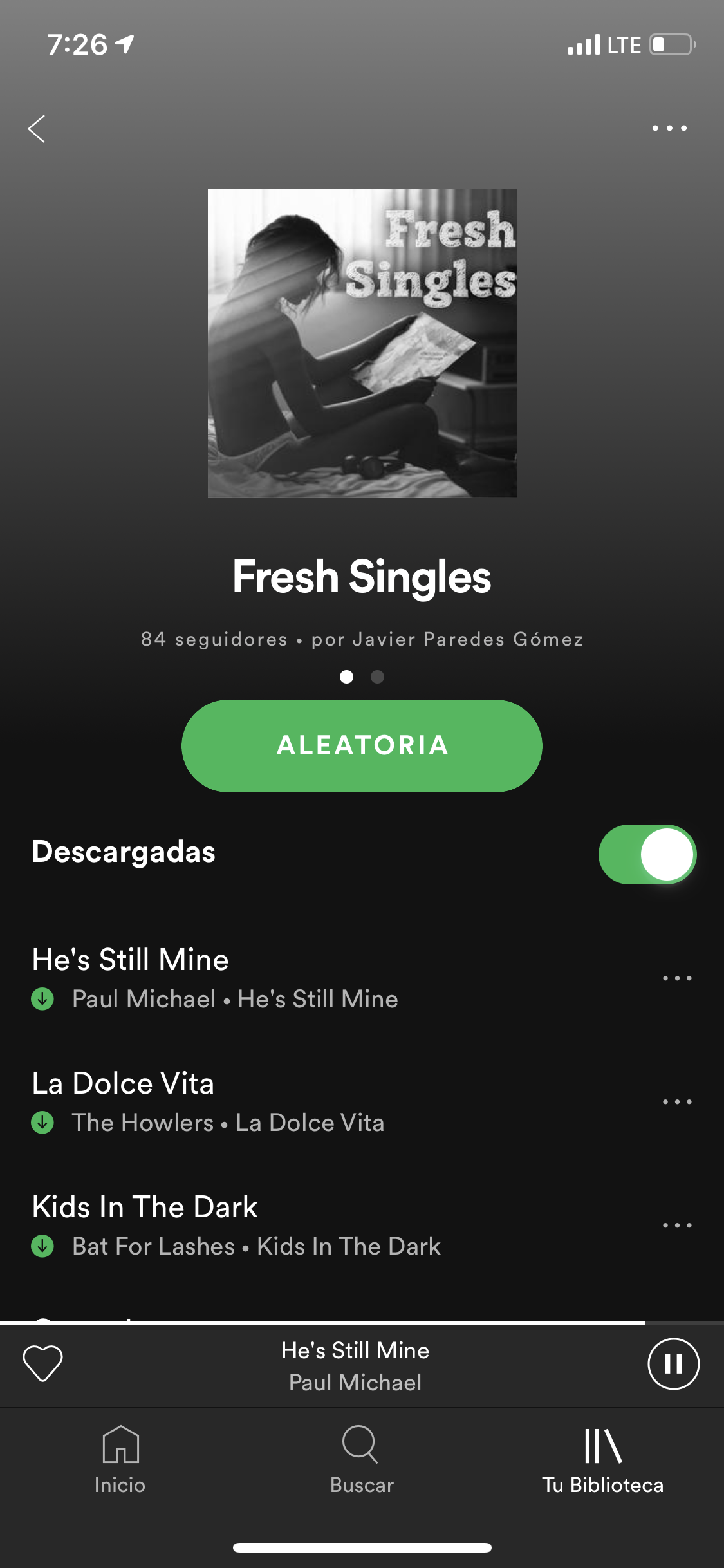
Task: Open the playlist overflow menu at top
Action: [669, 128]
